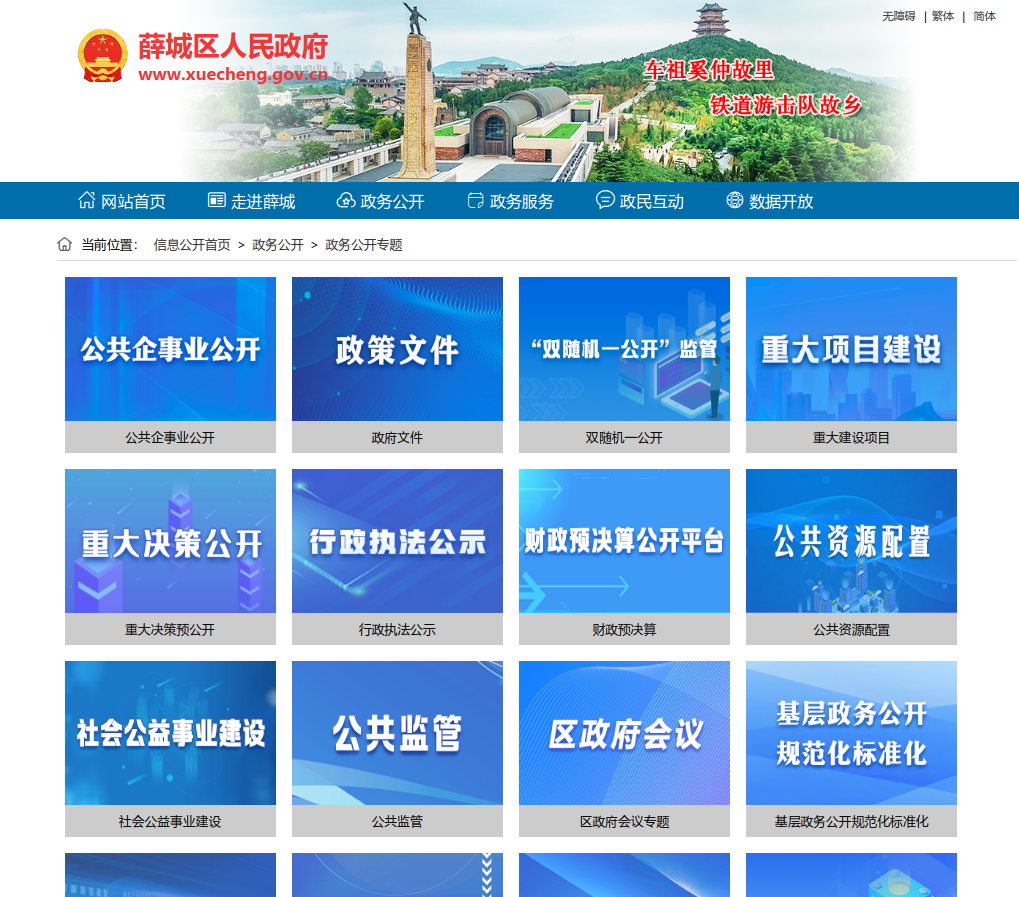Switch to 简体 simplified Chinese
The image size is (1019, 897).
(984, 16)
